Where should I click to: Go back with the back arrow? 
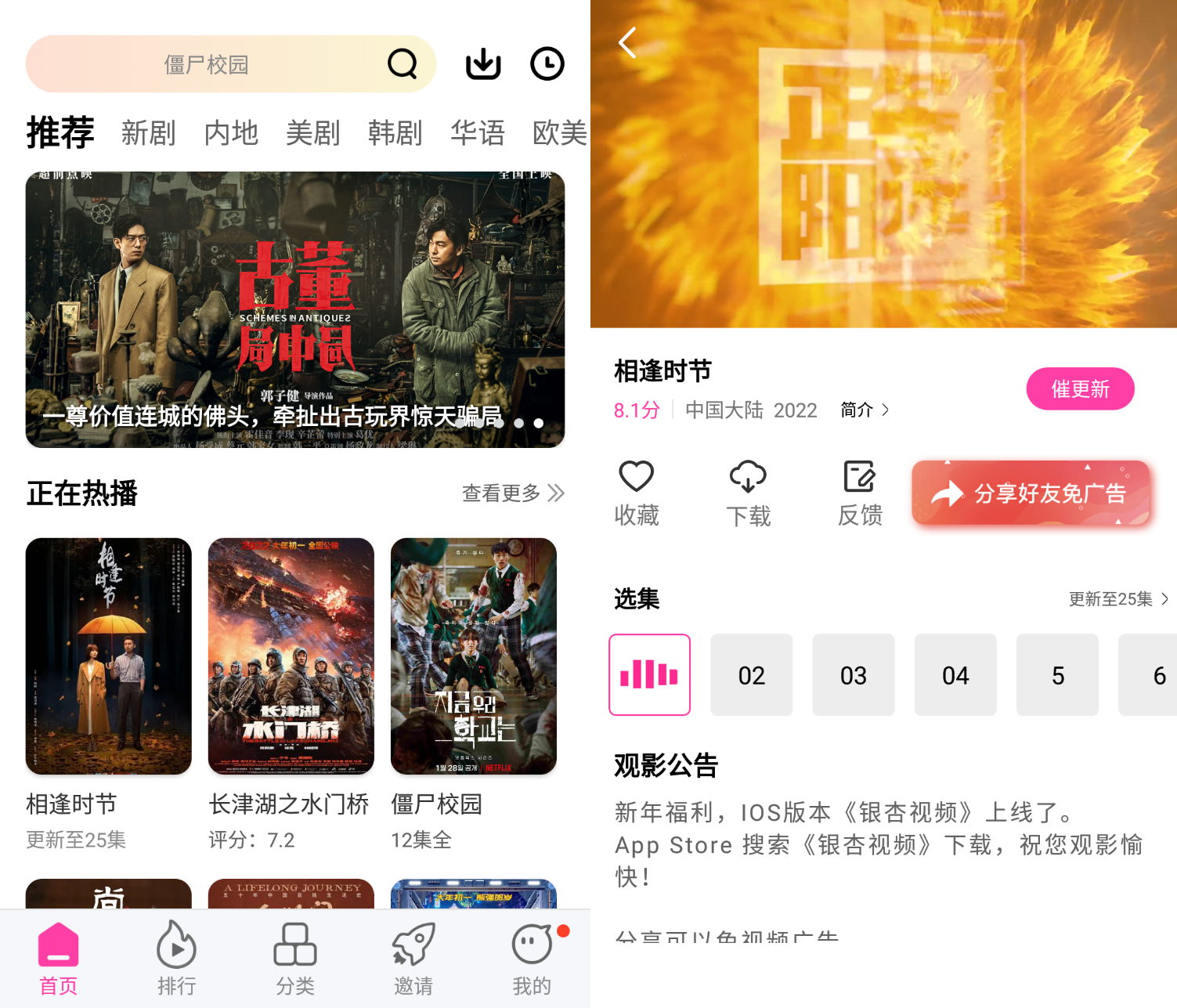[627, 42]
